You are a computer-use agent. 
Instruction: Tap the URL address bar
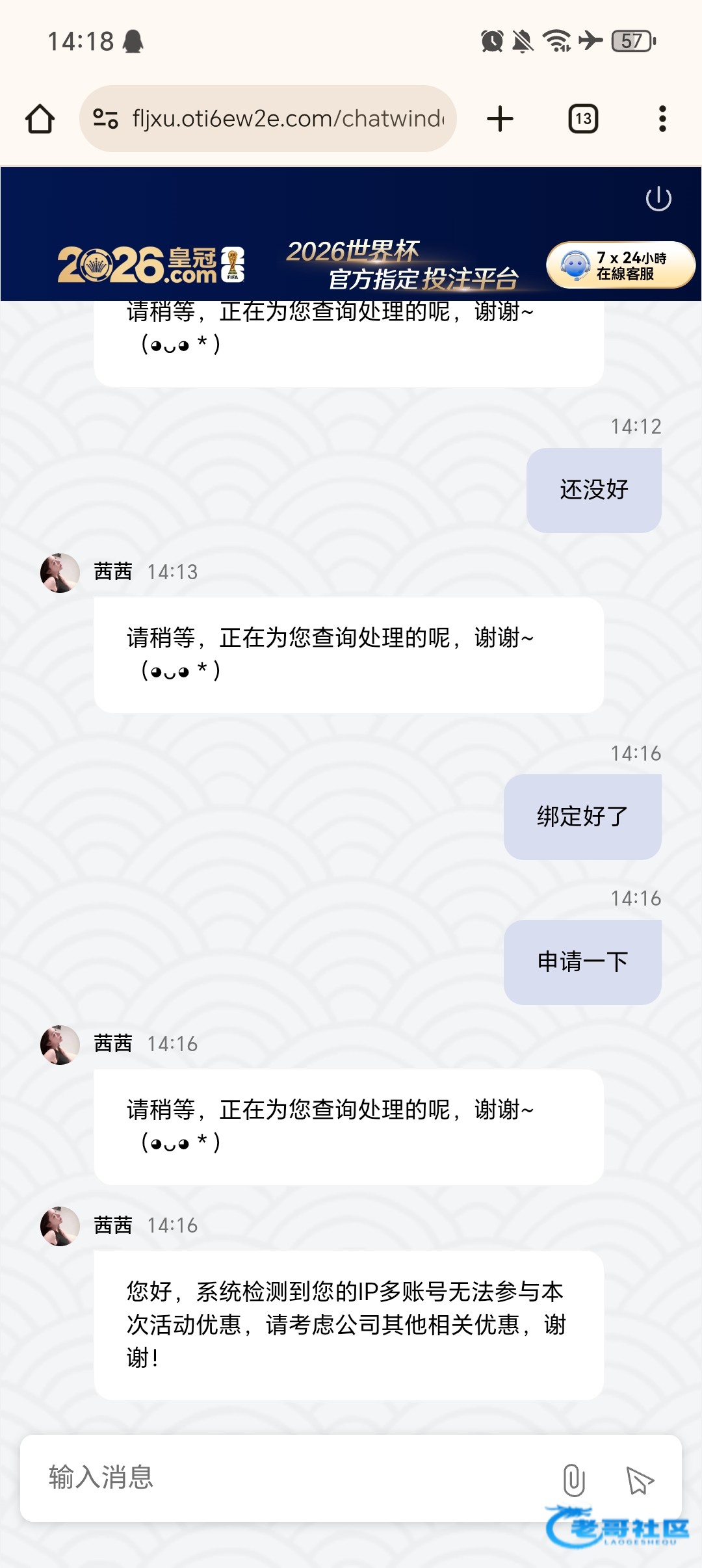286,119
